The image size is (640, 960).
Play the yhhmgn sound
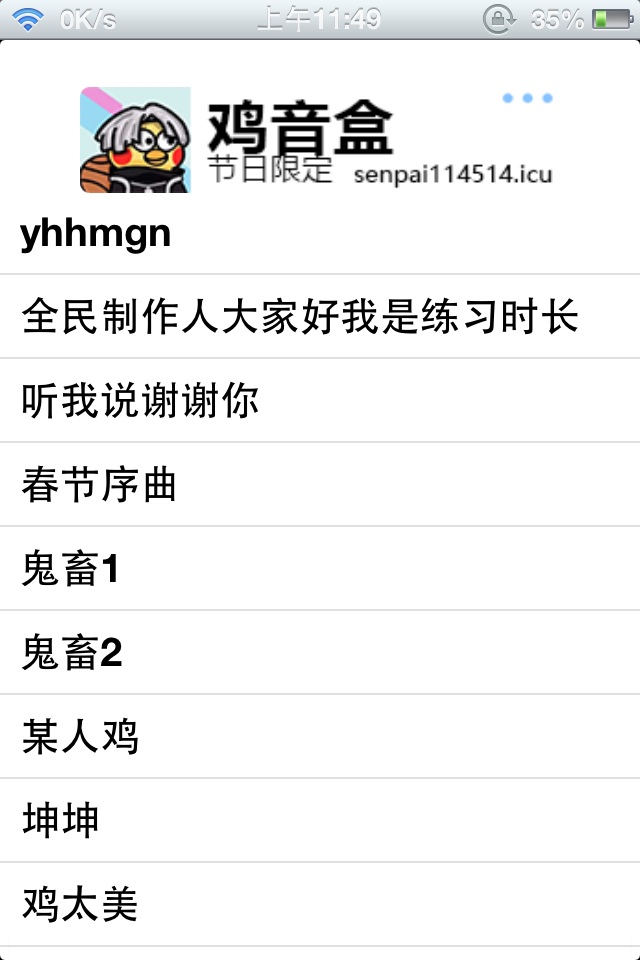(320, 234)
